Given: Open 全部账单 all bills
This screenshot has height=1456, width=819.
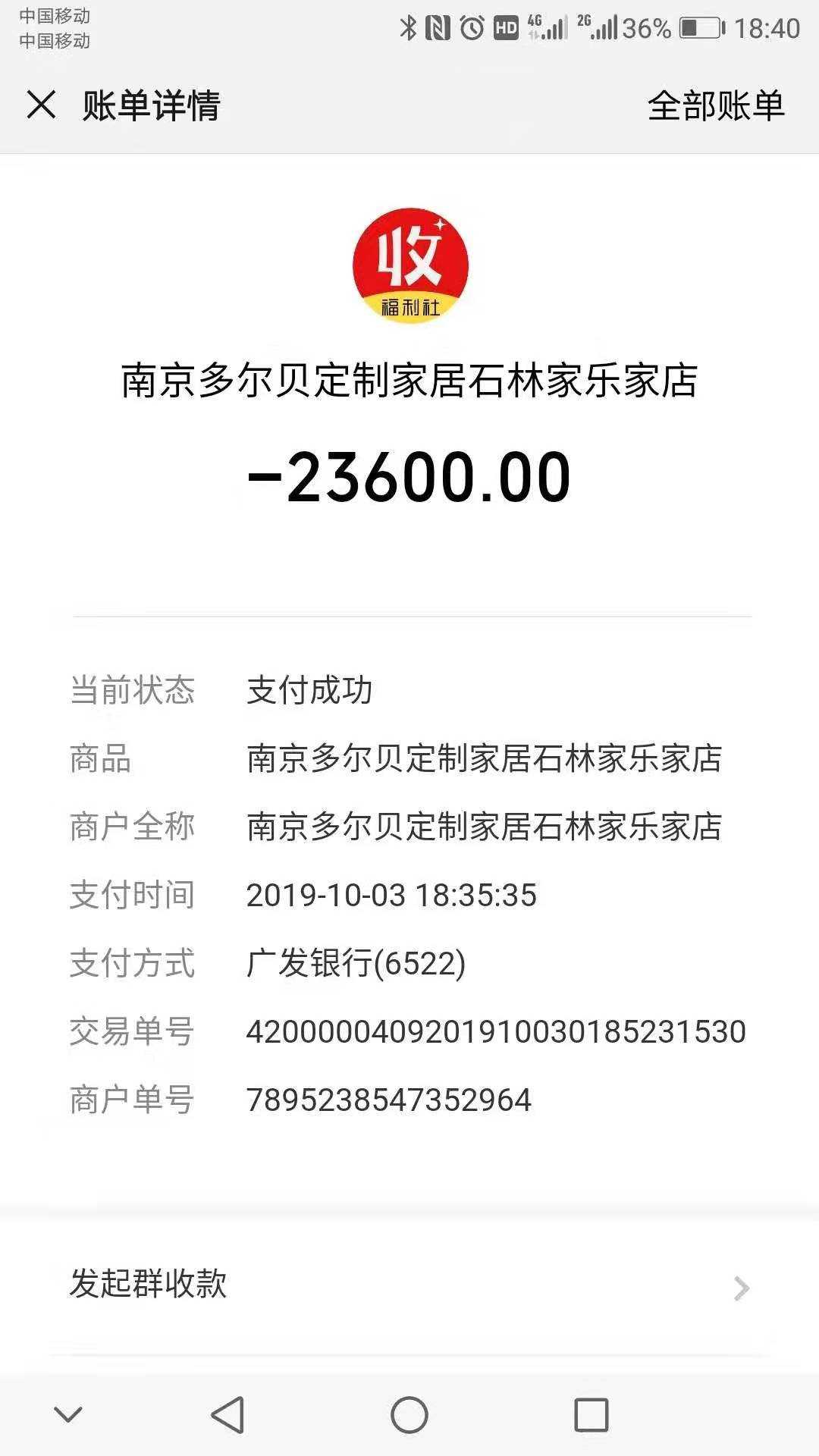Looking at the screenshot, I should [x=715, y=105].
